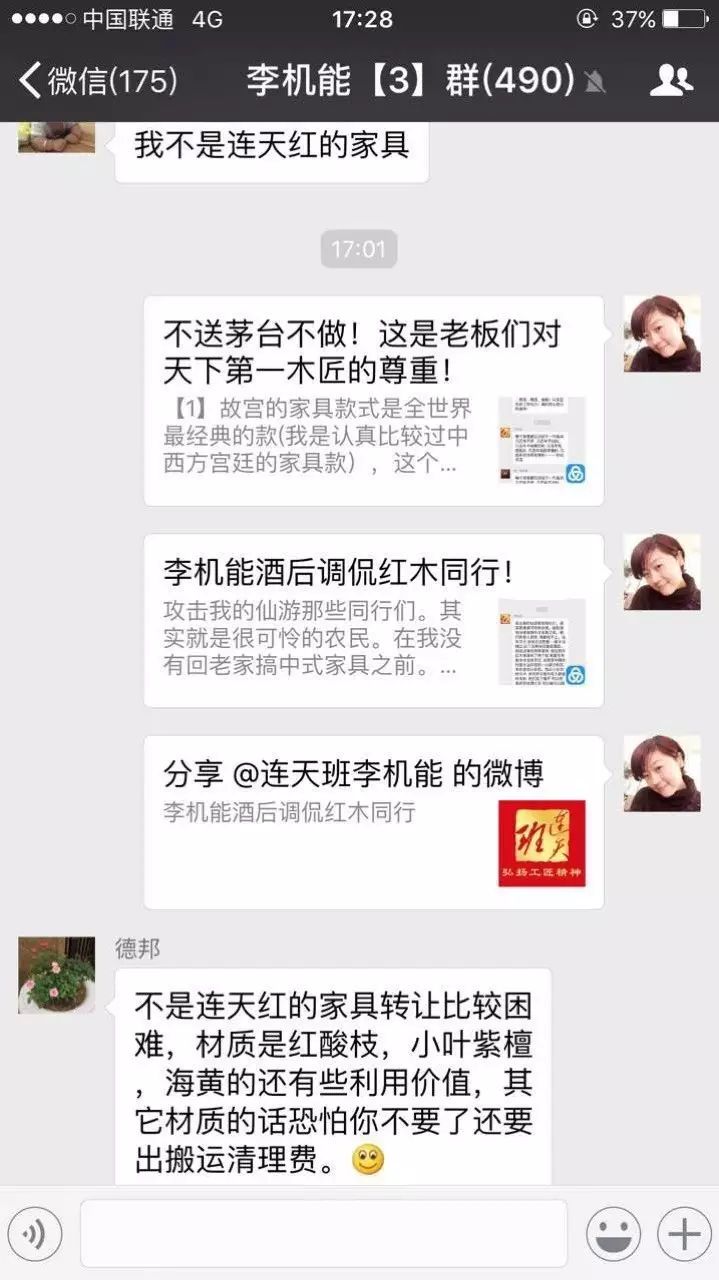This screenshot has width=719, height=1280.
Task: Open the article 李机能酒后调侃红木同行!
Action: coord(373,620)
